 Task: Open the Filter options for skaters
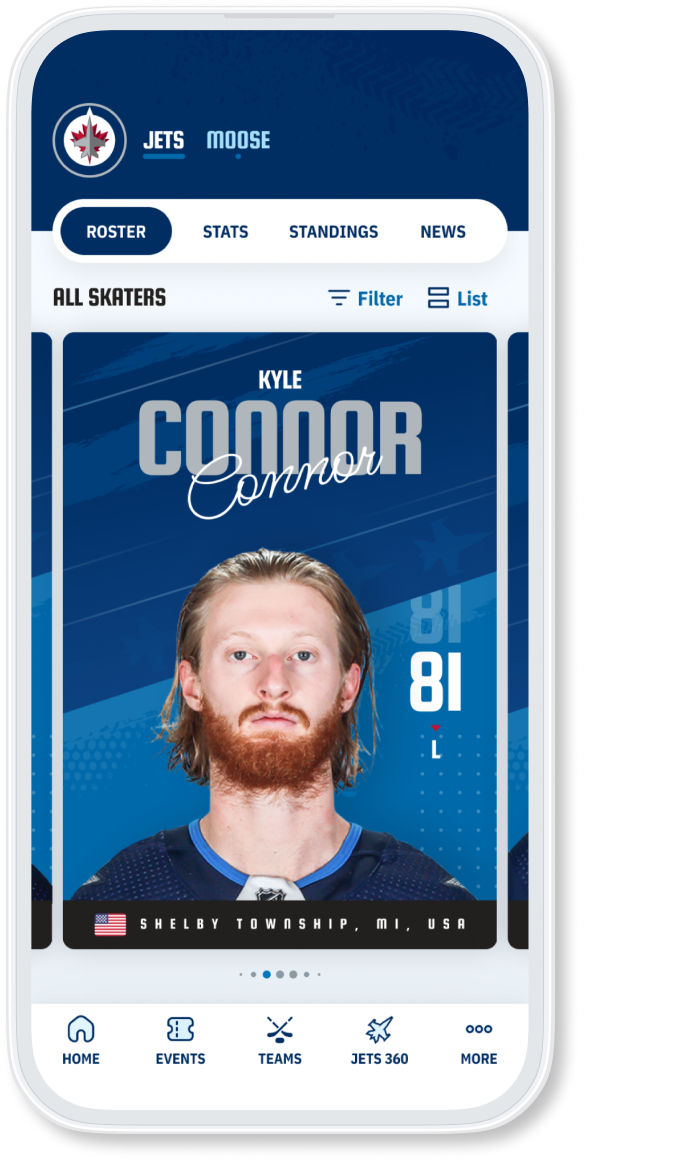366,298
